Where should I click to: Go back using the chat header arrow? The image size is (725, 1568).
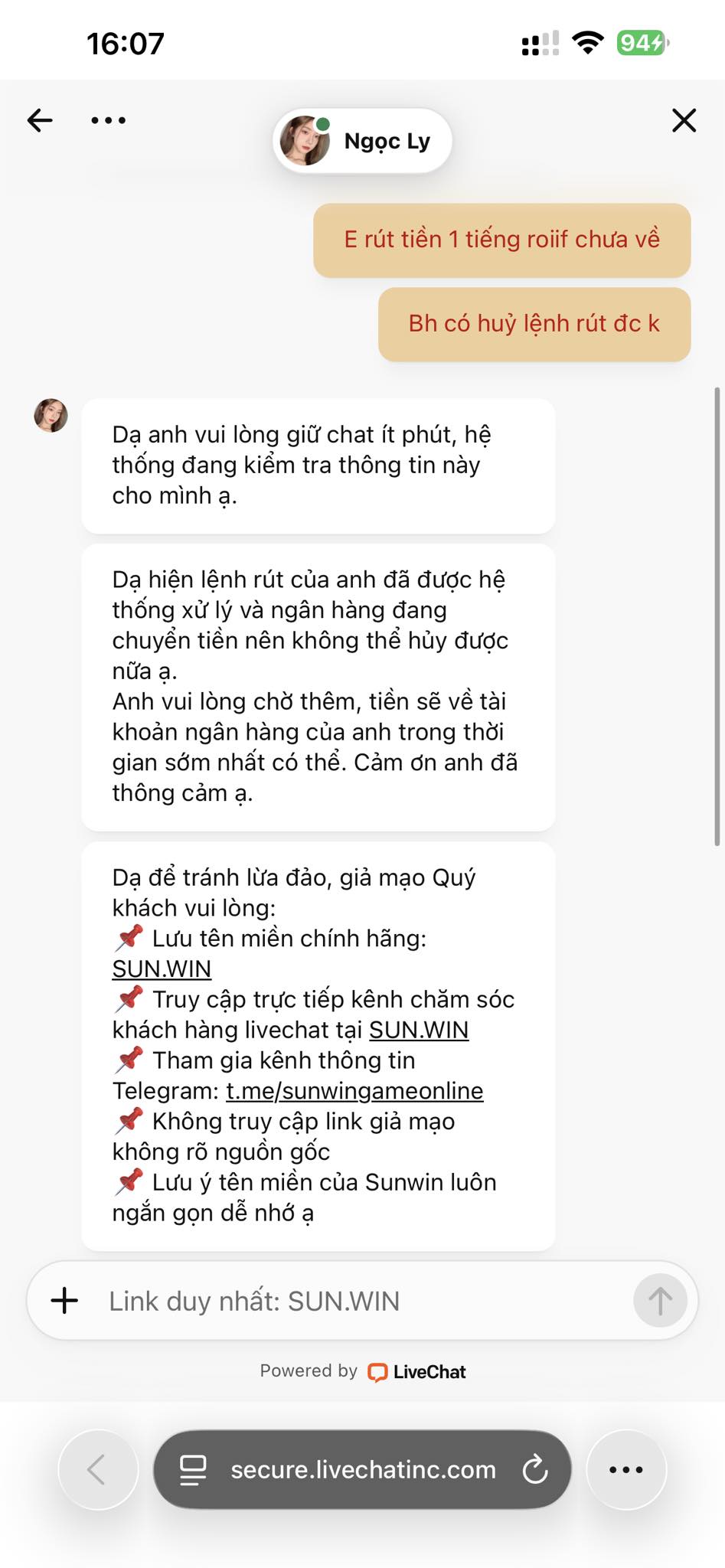point(40,120)
